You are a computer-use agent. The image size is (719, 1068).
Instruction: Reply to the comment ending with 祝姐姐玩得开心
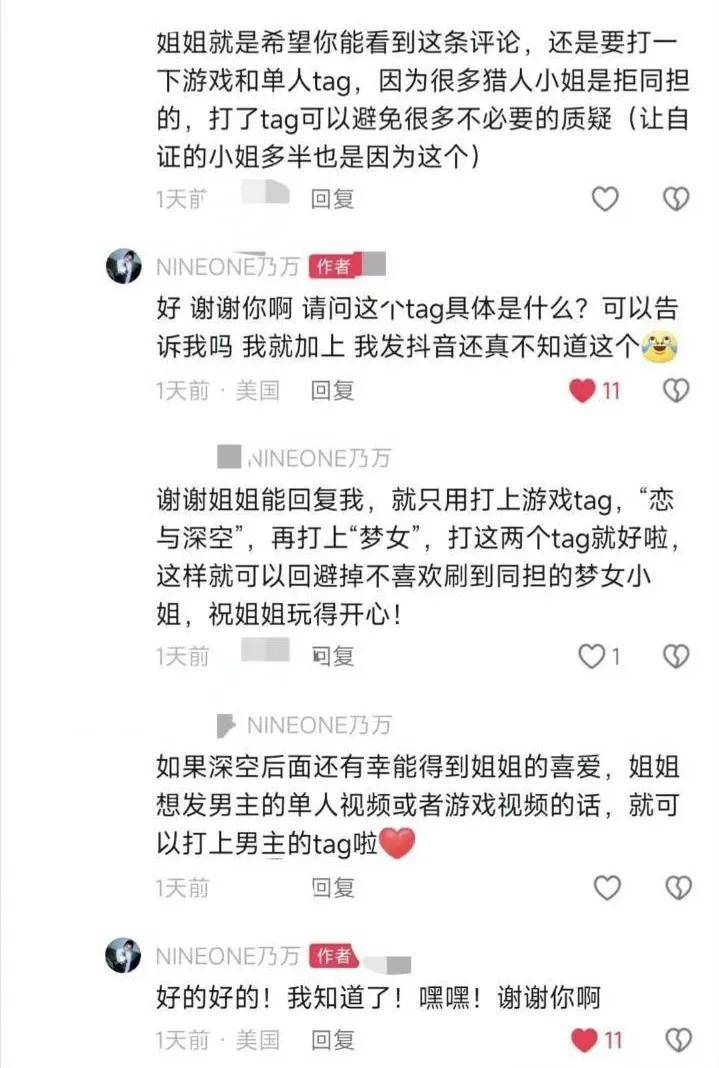[332, 656]
